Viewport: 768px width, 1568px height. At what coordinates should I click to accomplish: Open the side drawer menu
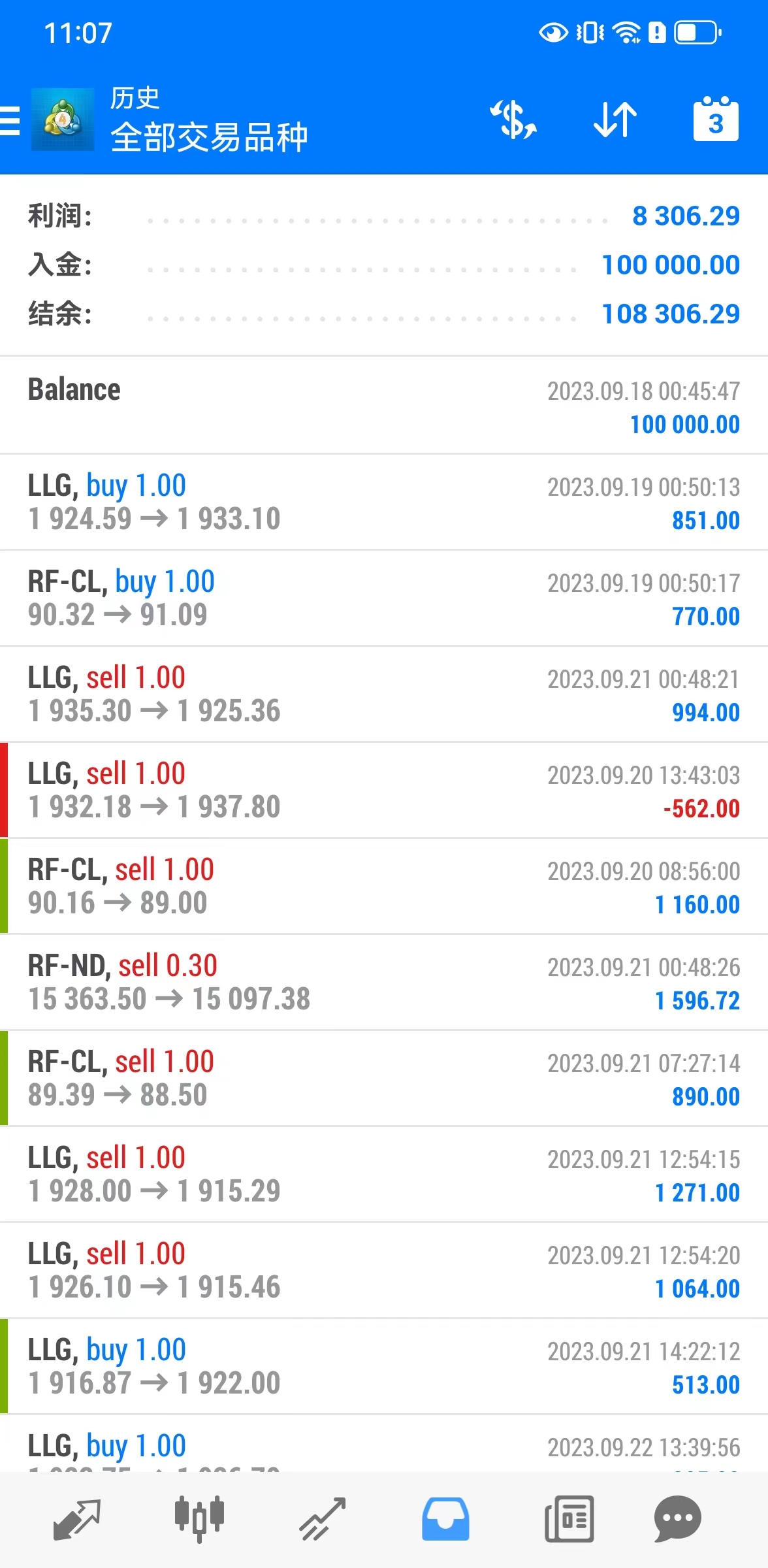[10, 120]
